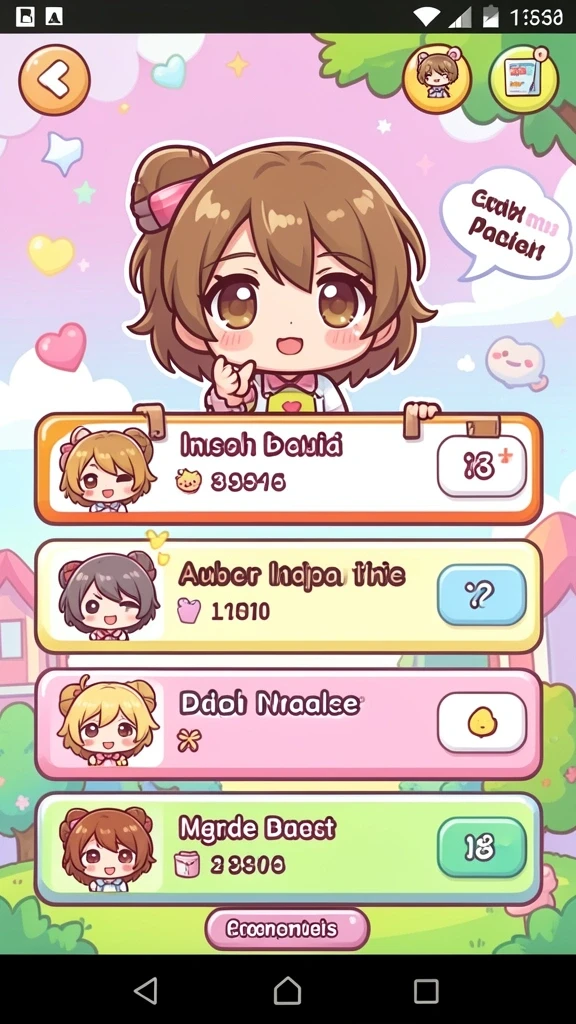Open the yellow notebook icon

(524, 79)
